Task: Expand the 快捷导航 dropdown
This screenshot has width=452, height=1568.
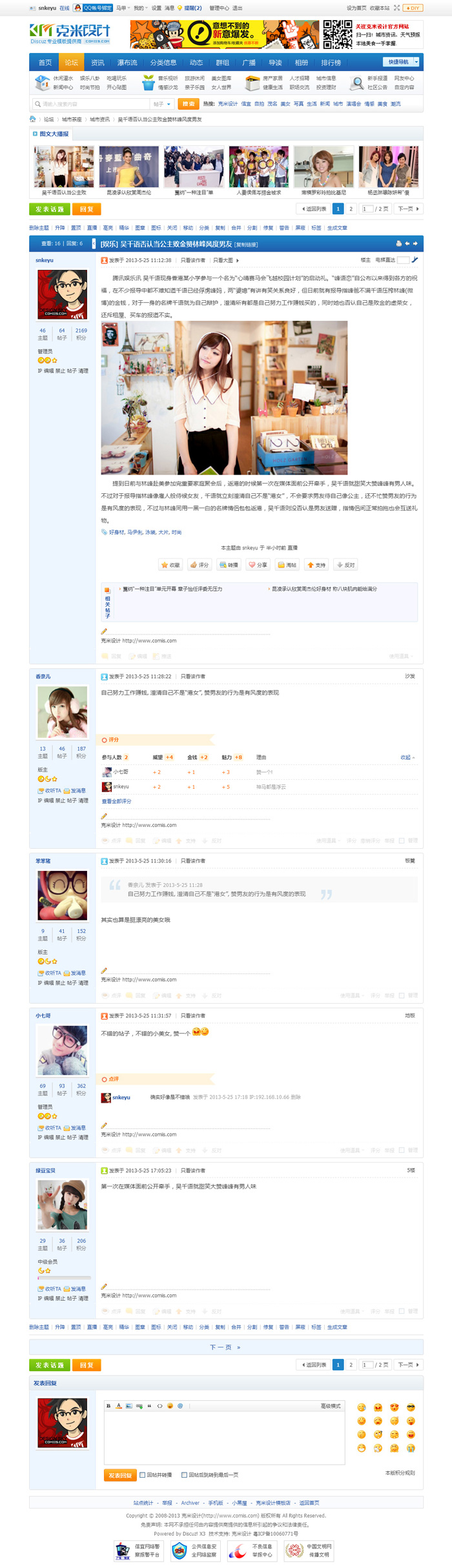Action: click(x=401, y=62)
